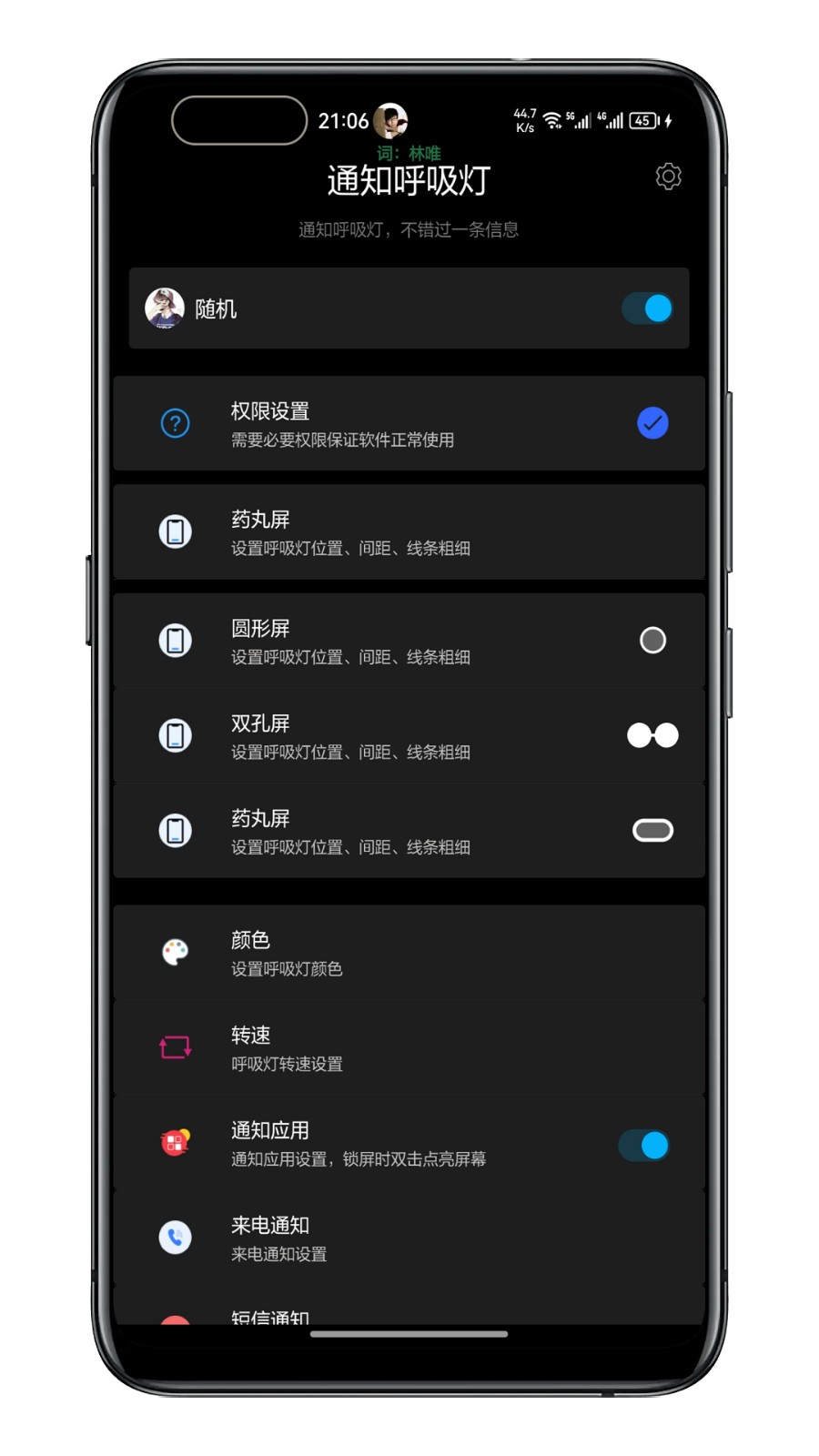The image size is (819, 1456).
Task: Disable the 通知应用 switch
Action: [x=643, y=1145]
